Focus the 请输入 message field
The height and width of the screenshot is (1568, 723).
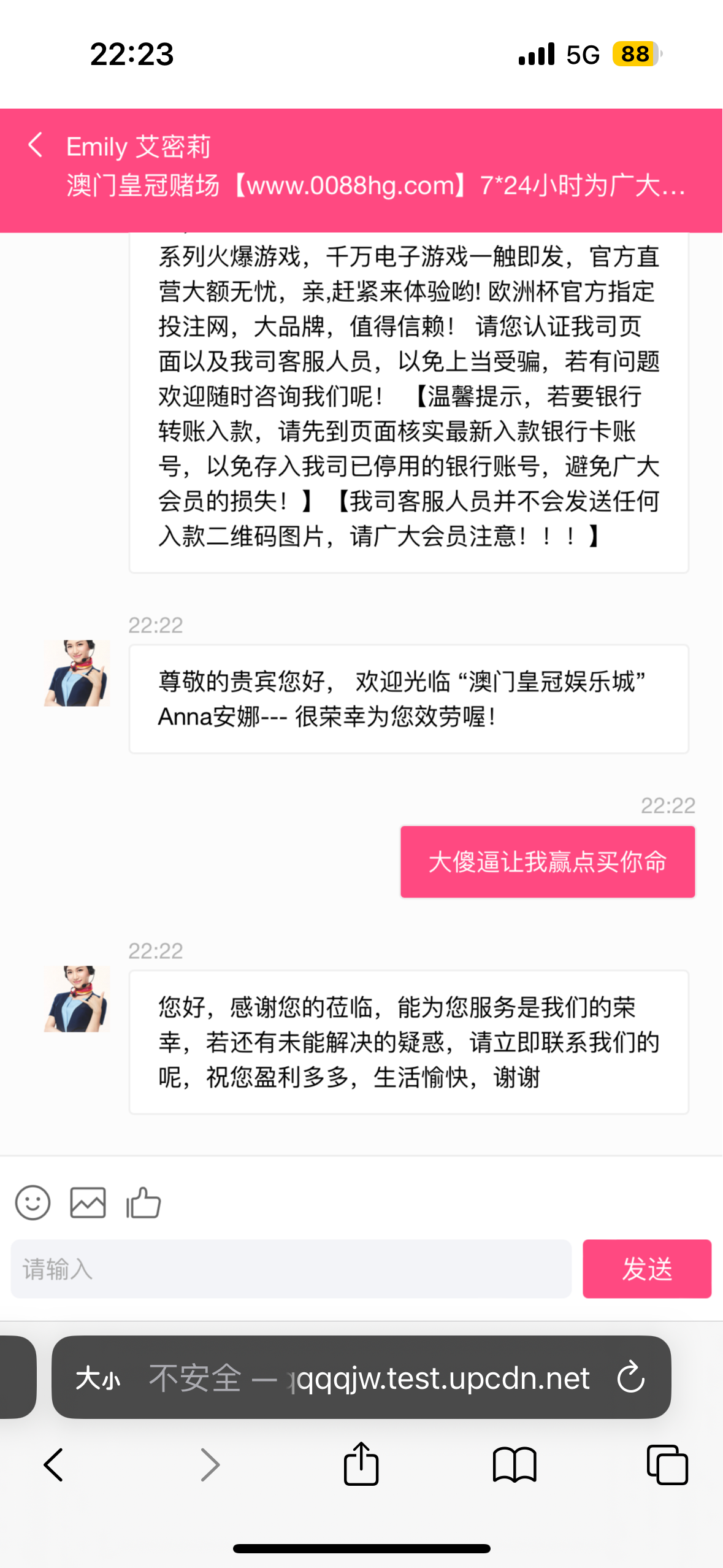tap(291, 1269)
